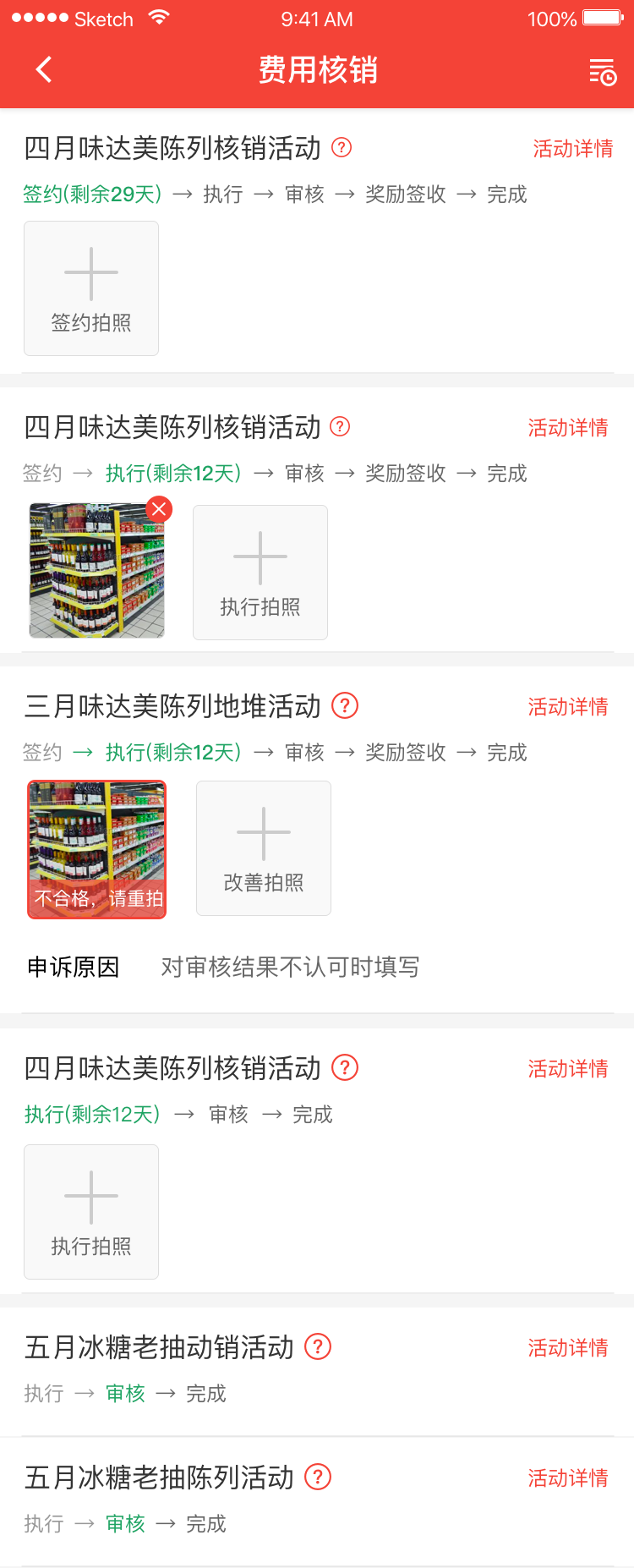634x1568 pixels.
Task: View help for 三月味达美陈列地堆活动
Action: pyautogui.click(x=345, y=705)
